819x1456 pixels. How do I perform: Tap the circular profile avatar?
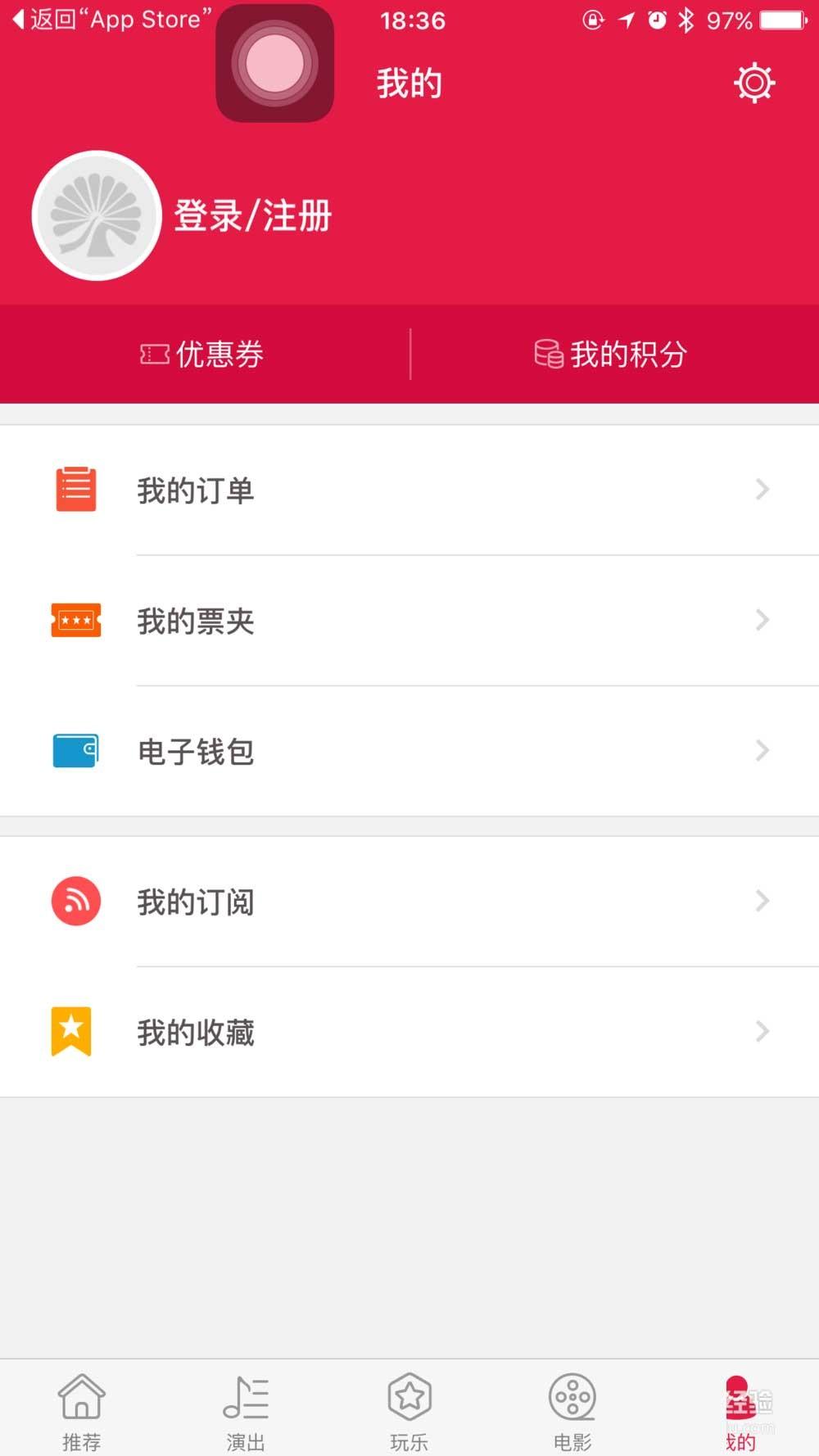tap(97, 215)
